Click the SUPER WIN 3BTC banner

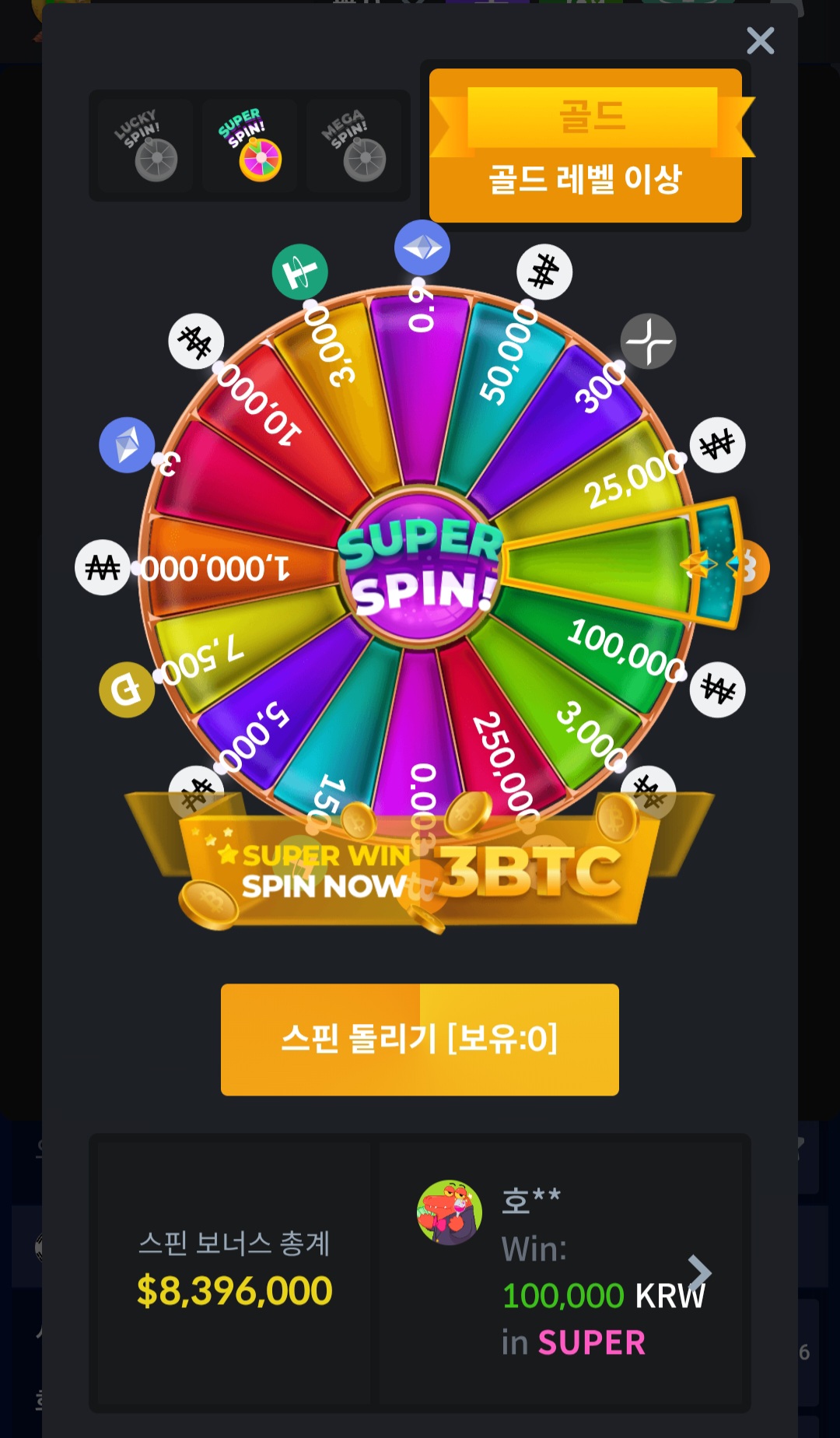[x=420, y=864]
